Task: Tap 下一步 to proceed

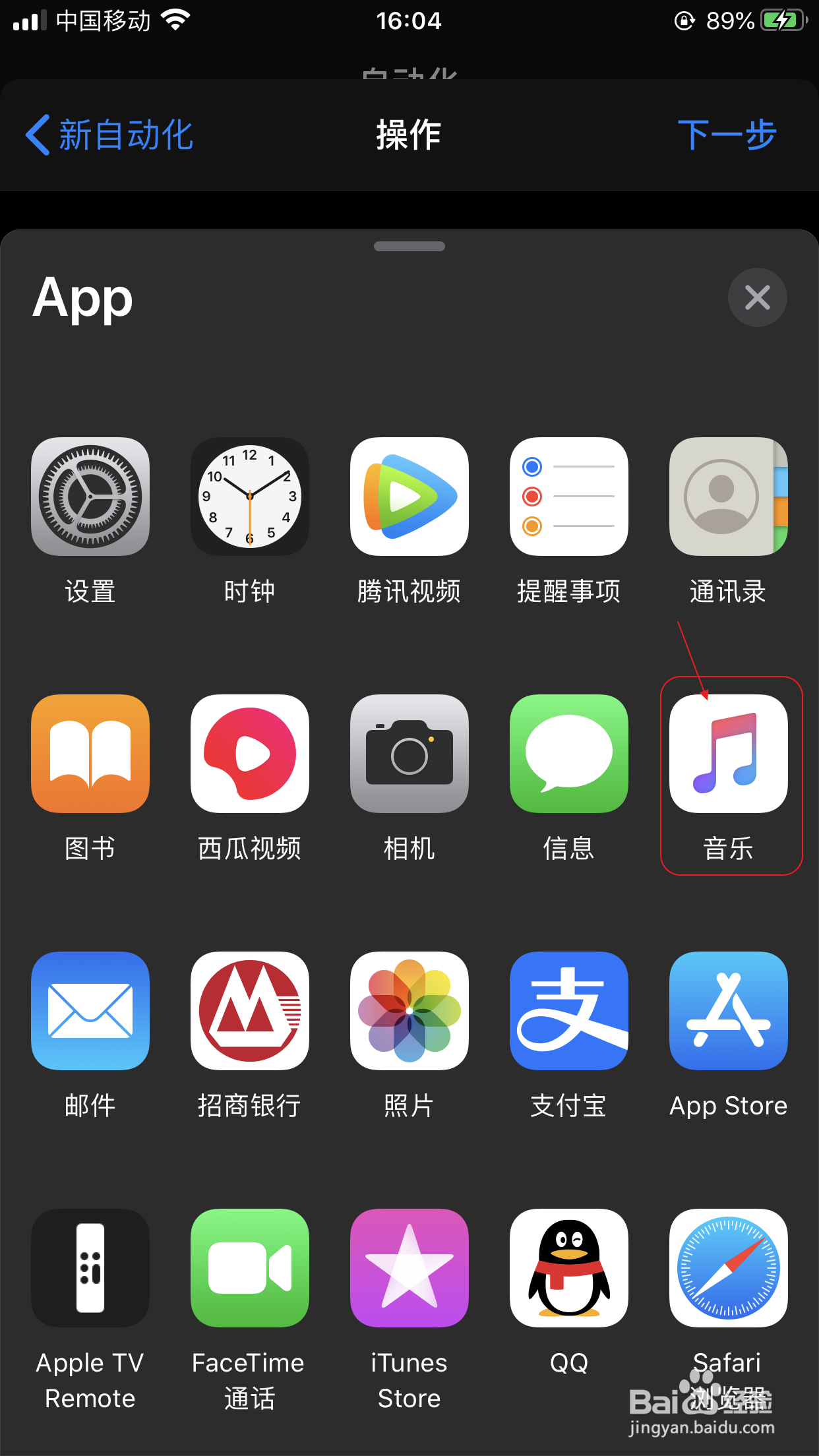Action: click(727, 135)
